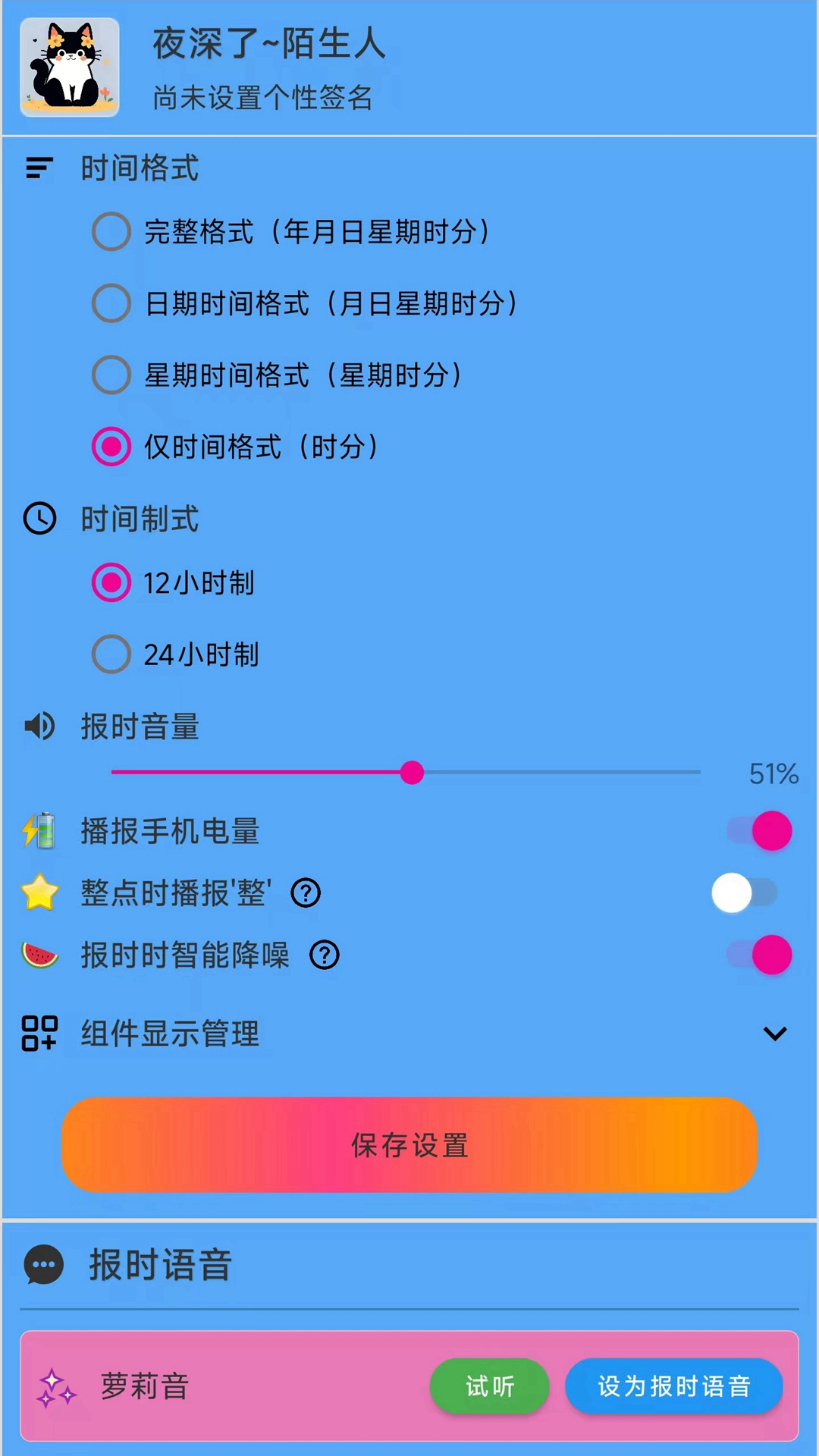Click the 保存设置 button
Viewport: 819px width, 1456px height.
pyautogui.click(x=409, y=1146)
